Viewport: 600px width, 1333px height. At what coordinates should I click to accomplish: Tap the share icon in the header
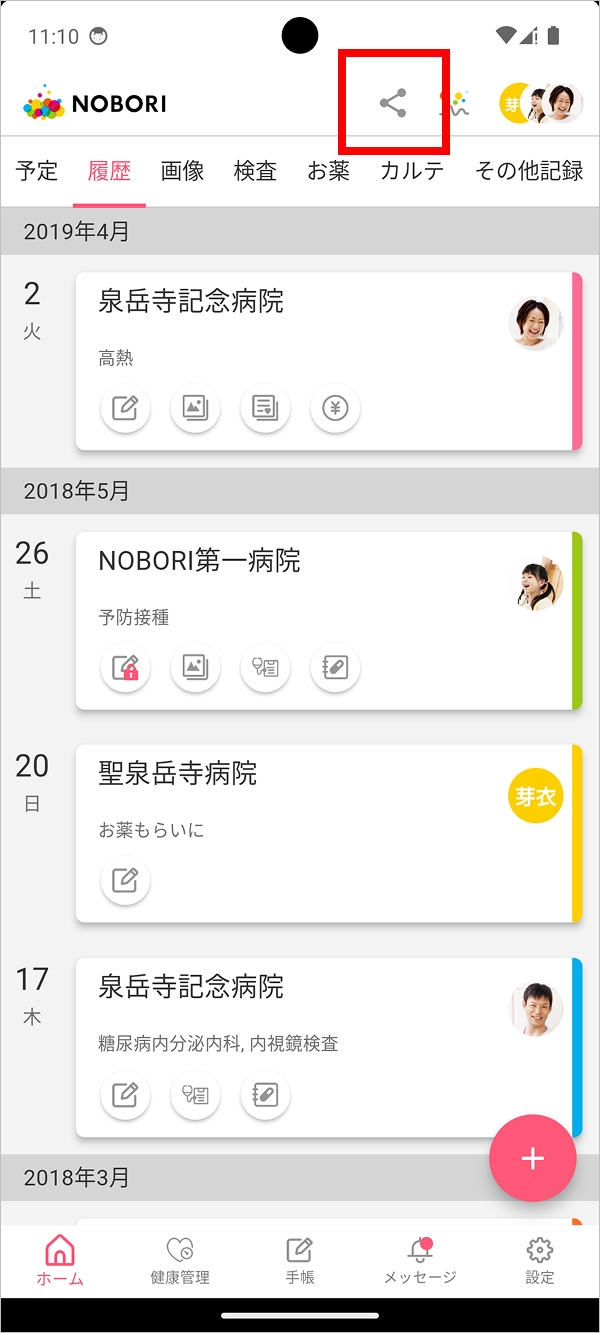pos(393,103)
